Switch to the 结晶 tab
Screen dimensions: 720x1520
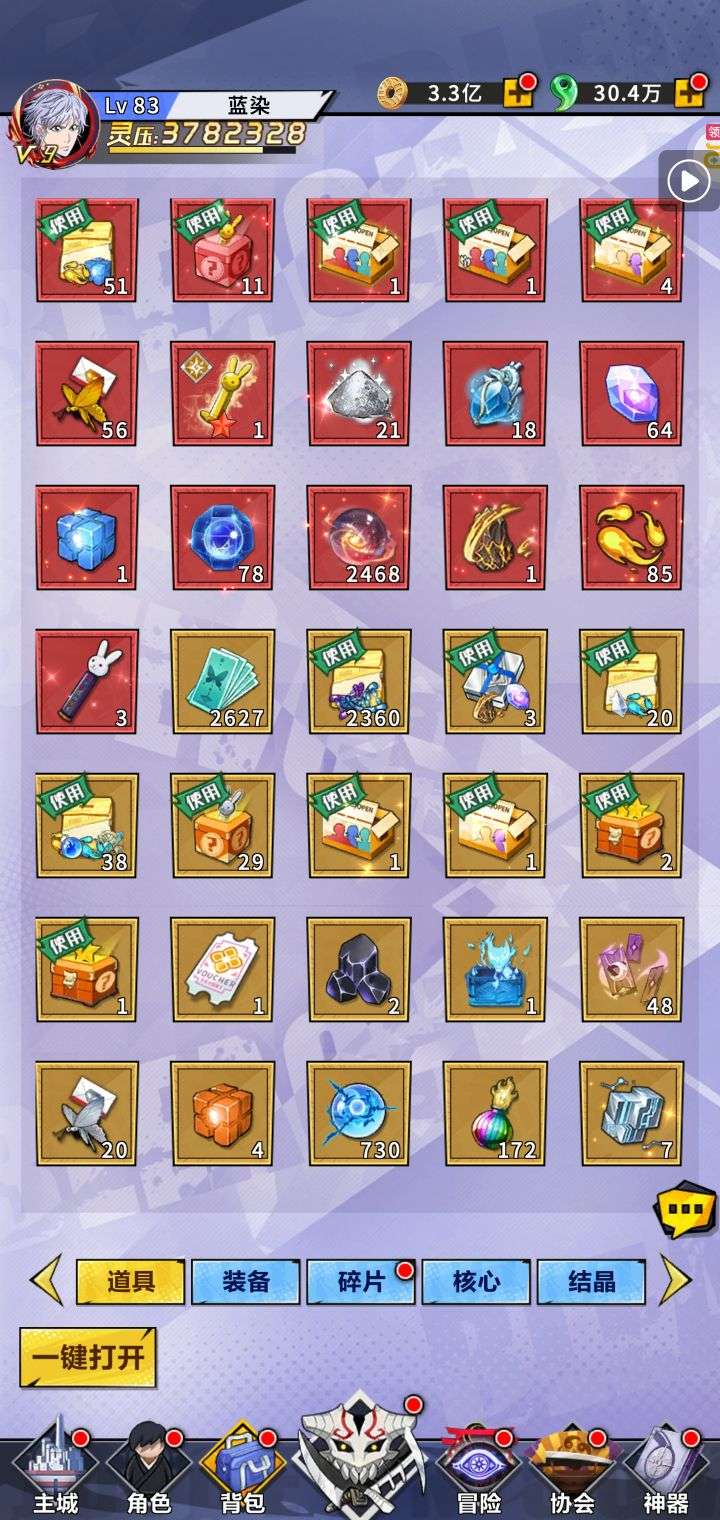(x=591, y=1282)
